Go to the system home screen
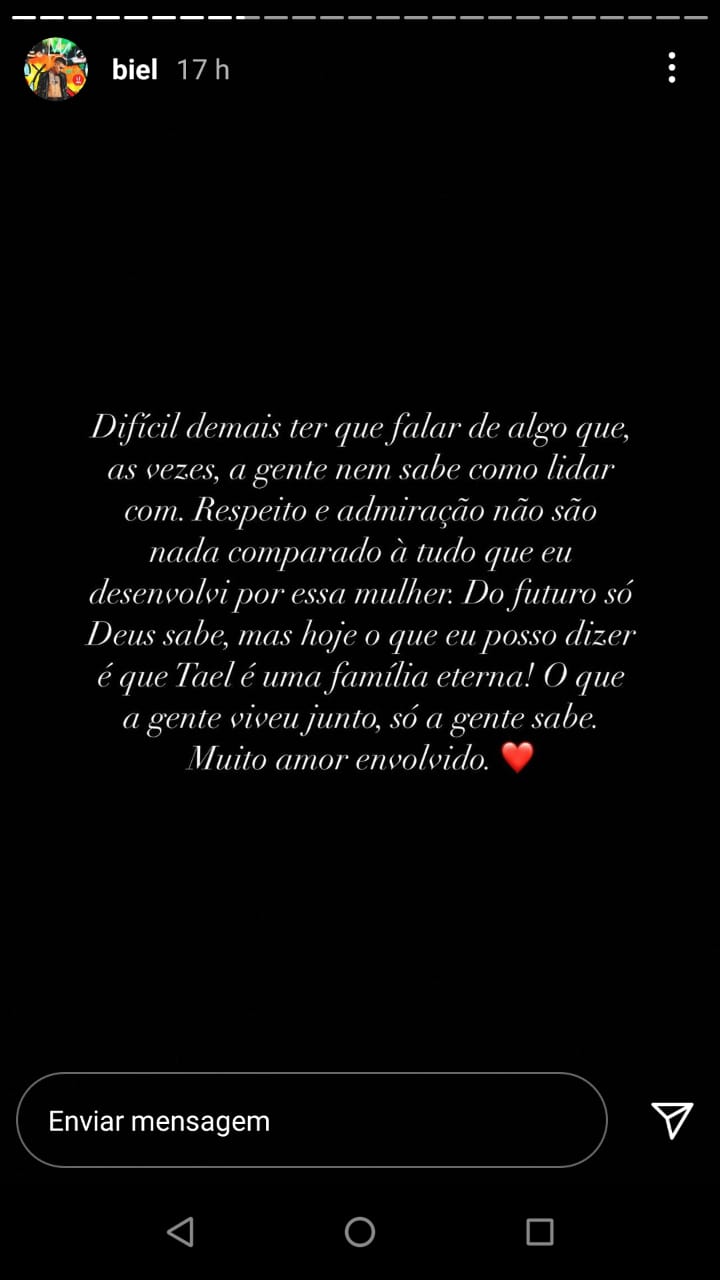Viewport: 720px width, 1280px height. (x=360, y=1232)
